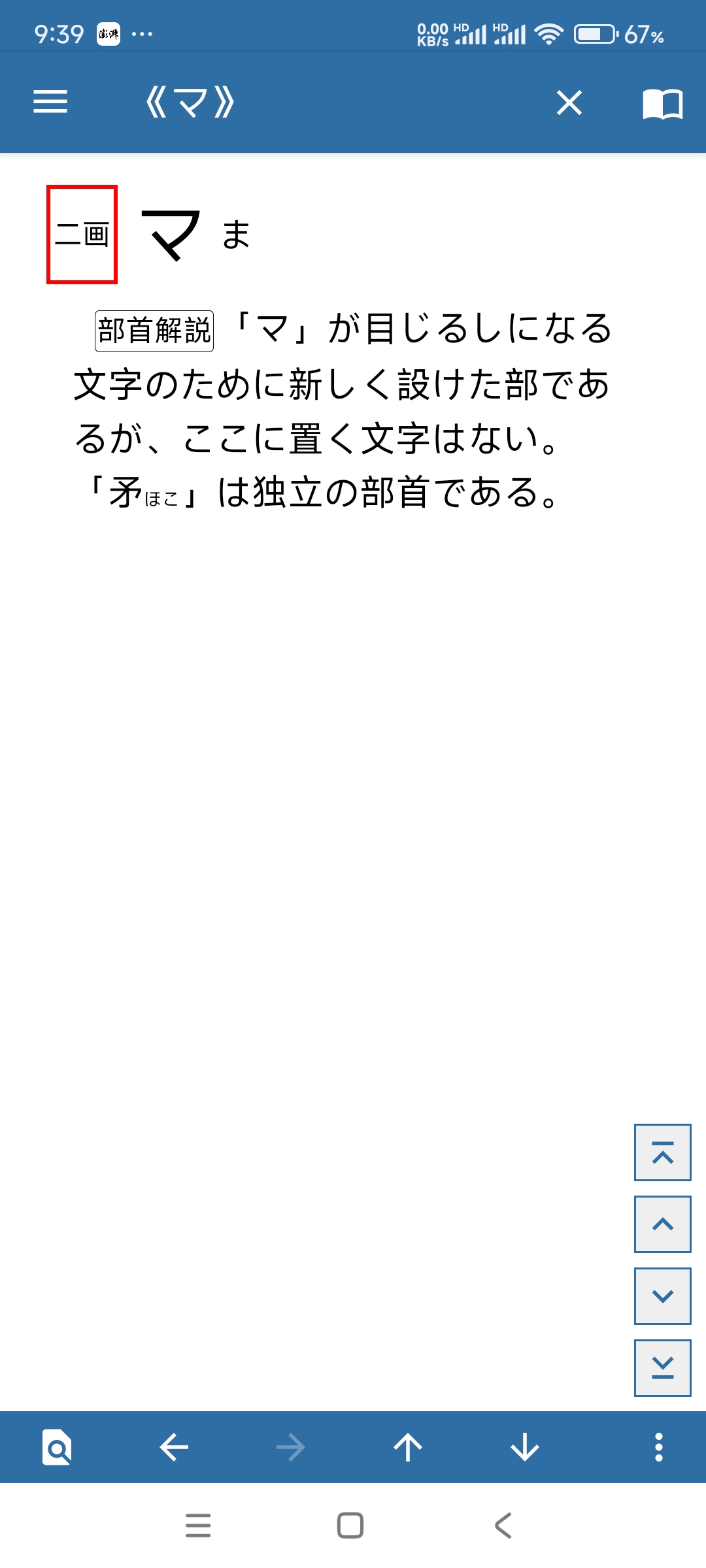Move down one page with the single chevron
The image size is (706, 1568).
[x=662, y=1296]
